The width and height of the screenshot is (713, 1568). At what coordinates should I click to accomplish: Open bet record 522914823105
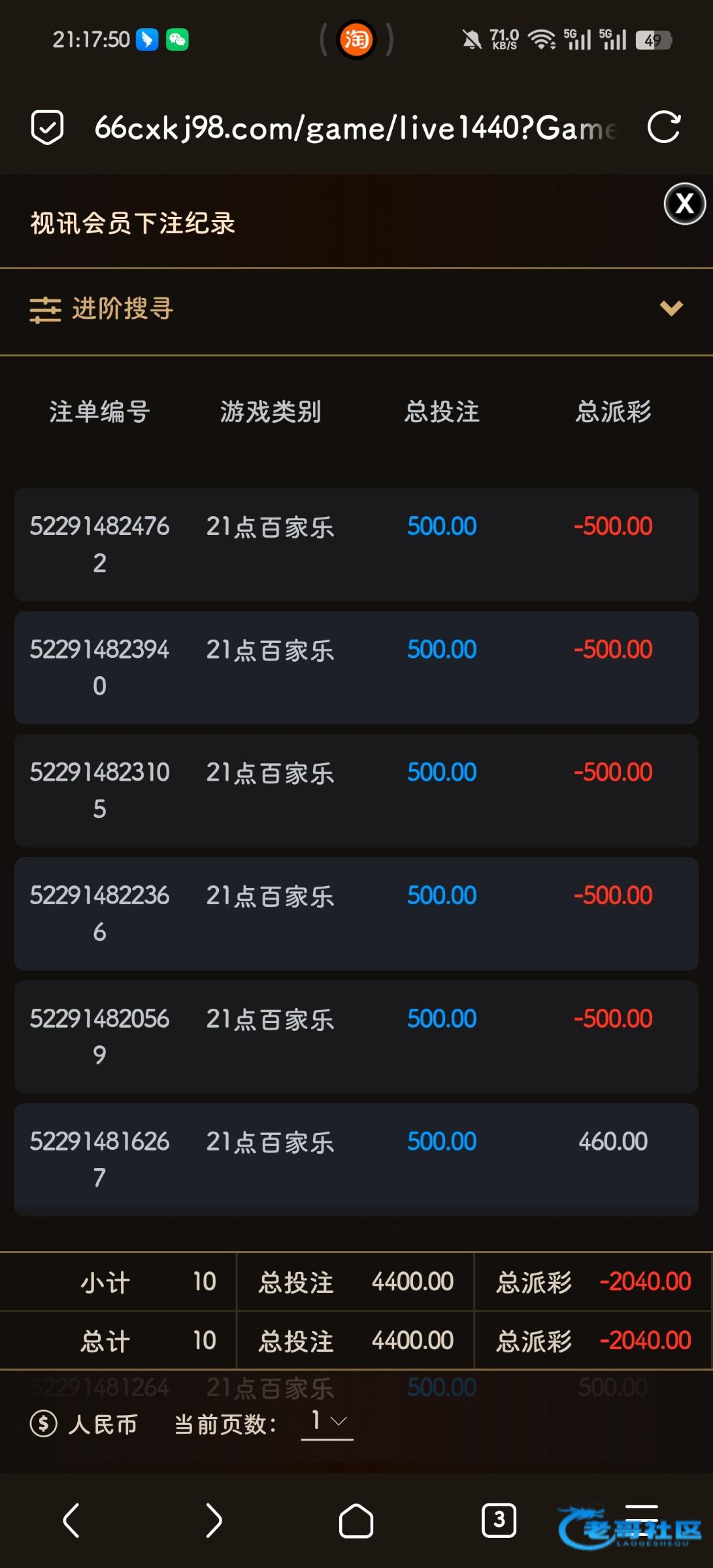pyautogui.click(x=356, y=791)
